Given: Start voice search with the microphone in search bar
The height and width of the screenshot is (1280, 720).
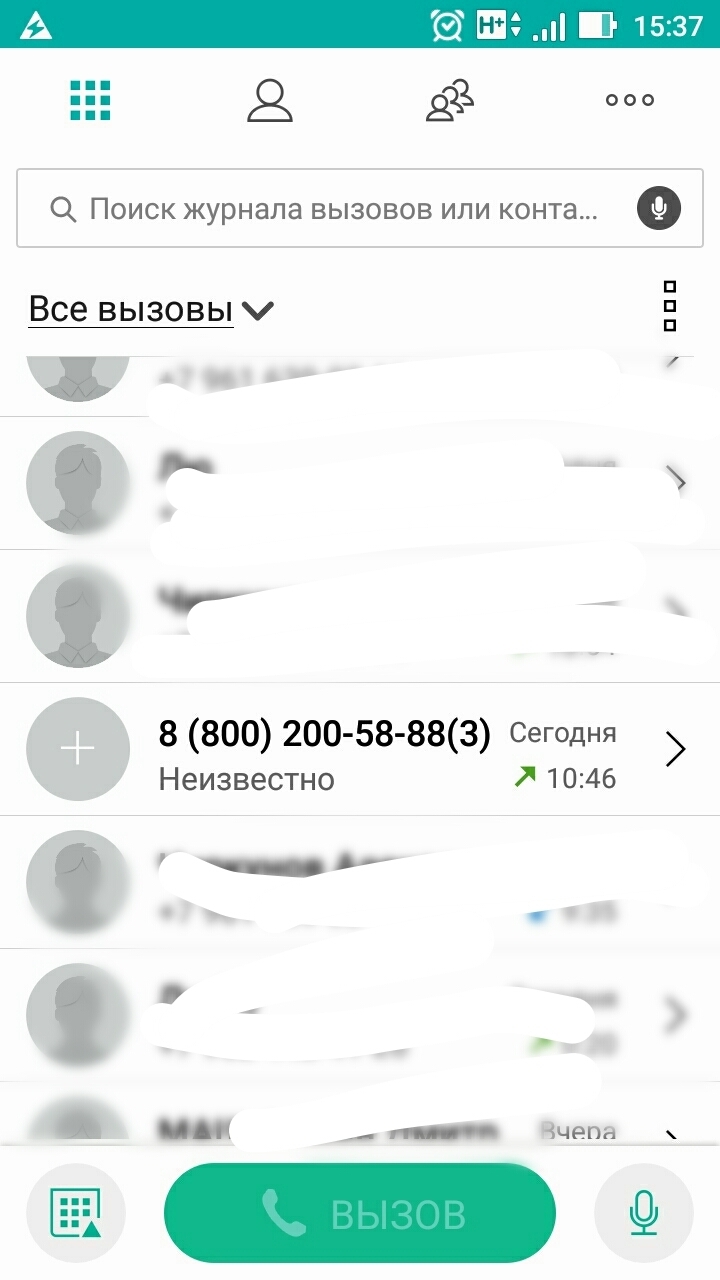Looking at the screenshot, I should (x=658, y=209).
